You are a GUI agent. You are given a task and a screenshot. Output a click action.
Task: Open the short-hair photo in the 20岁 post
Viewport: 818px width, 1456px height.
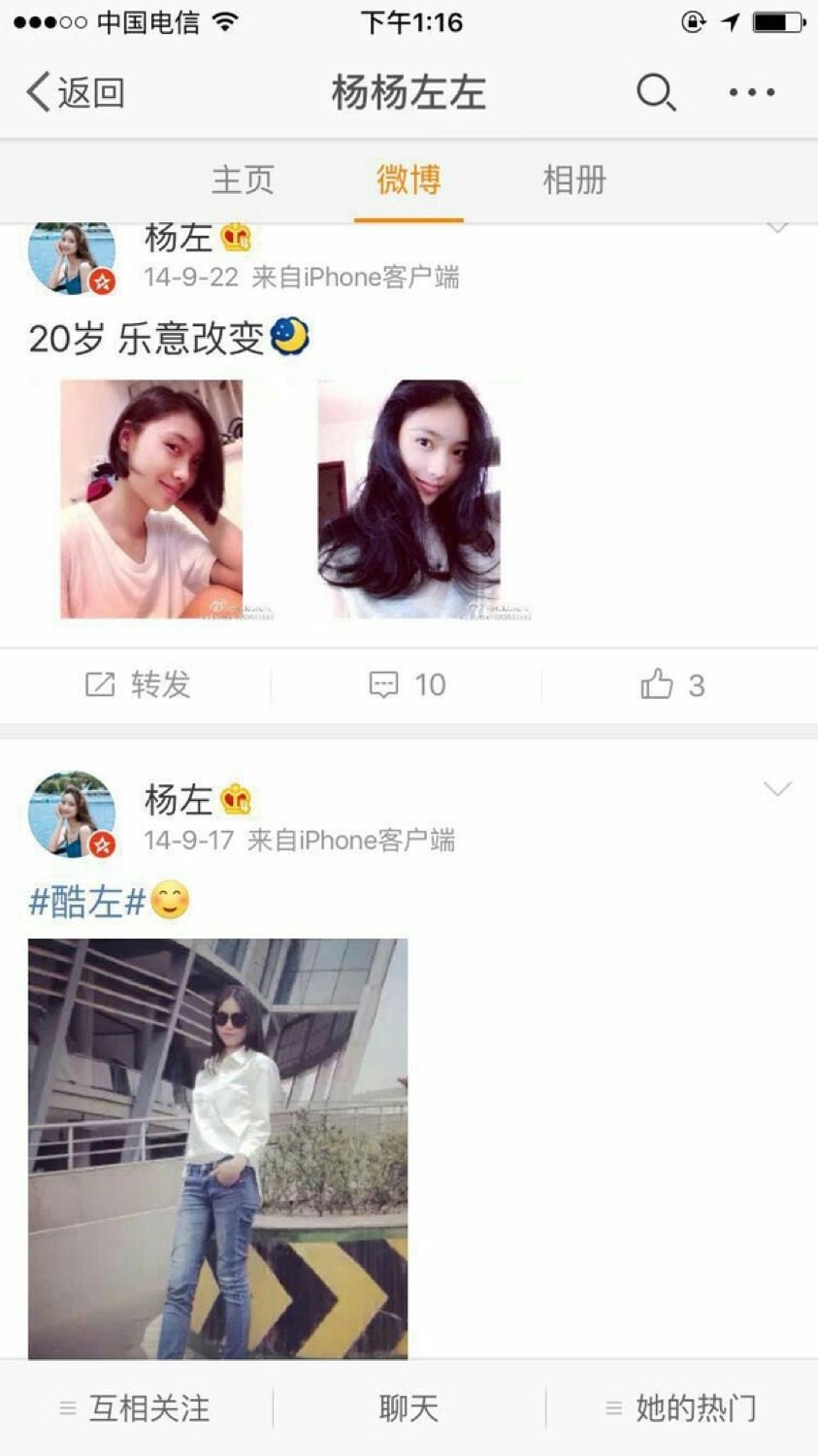point(152,499)
